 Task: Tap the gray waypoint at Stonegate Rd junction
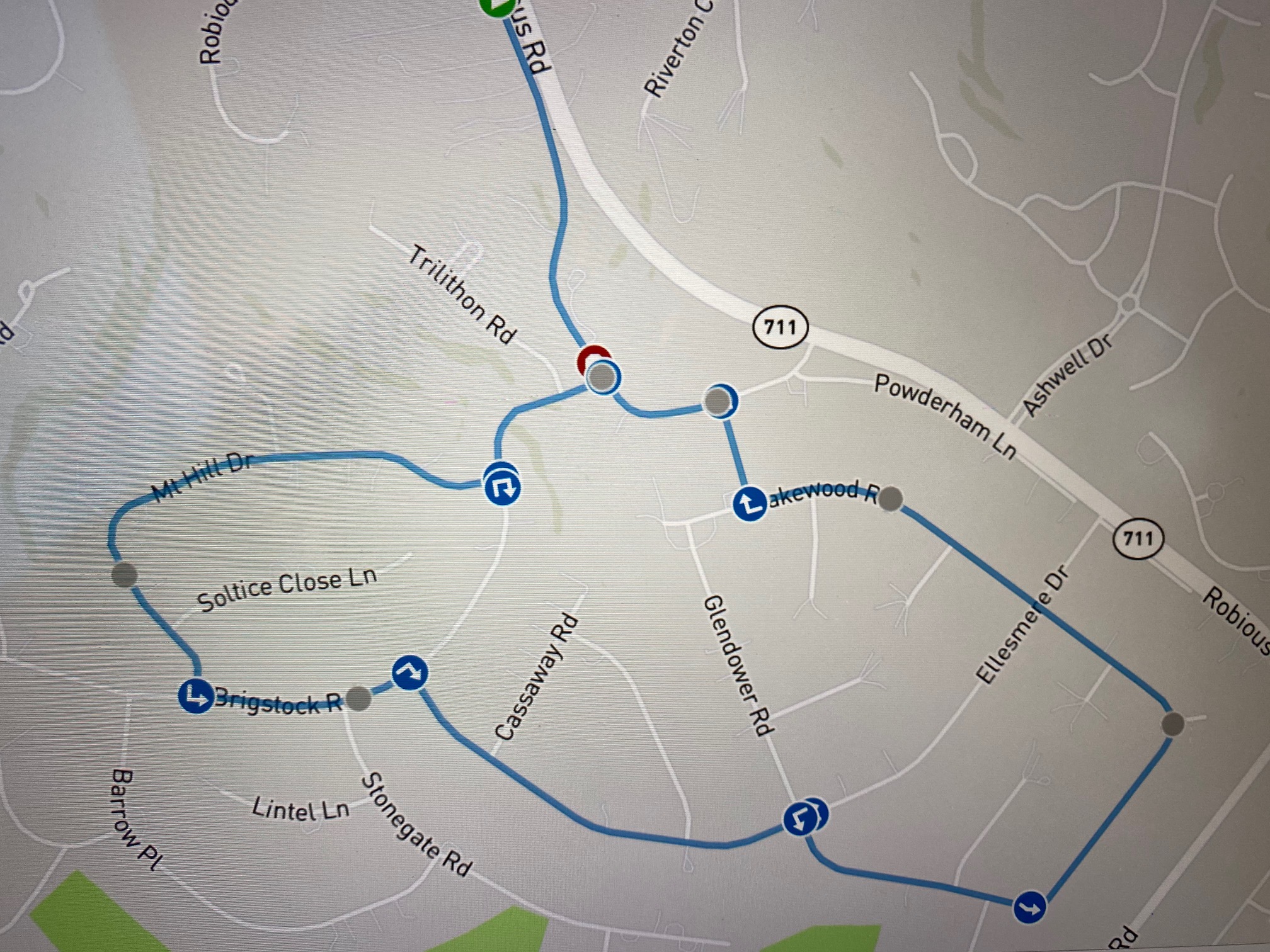tap(358, 698)
